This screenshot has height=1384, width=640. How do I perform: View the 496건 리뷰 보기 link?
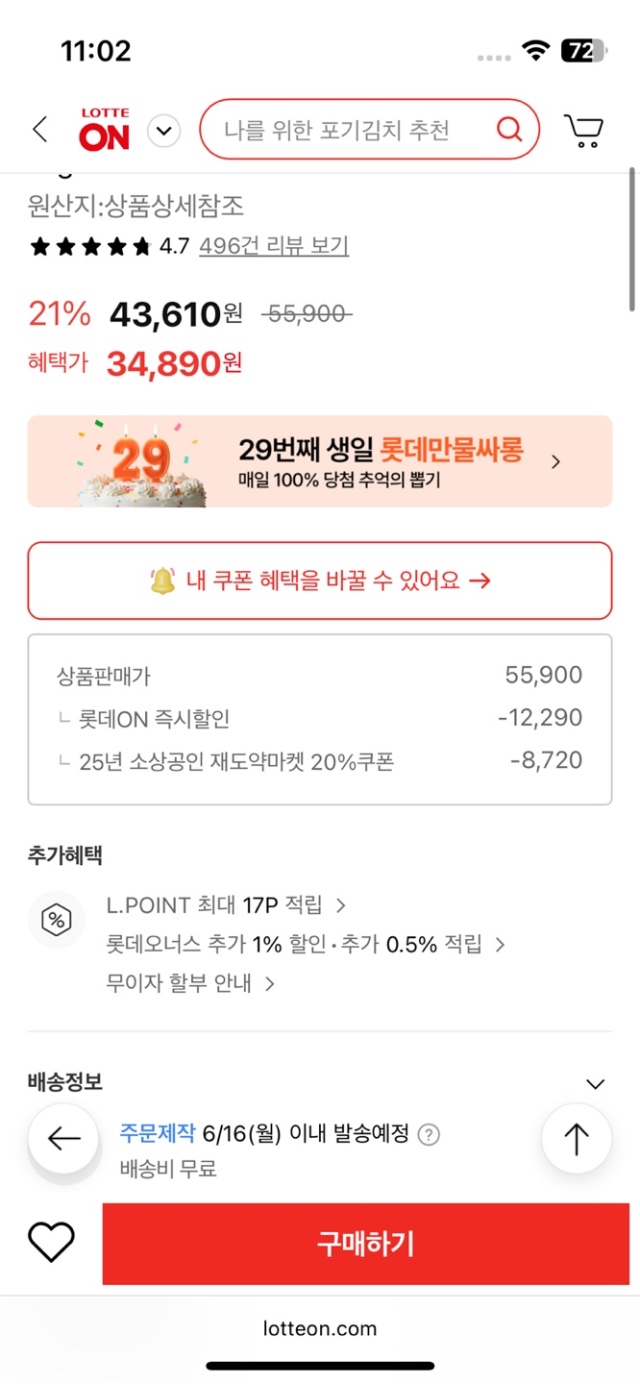(x=273, y=245)
